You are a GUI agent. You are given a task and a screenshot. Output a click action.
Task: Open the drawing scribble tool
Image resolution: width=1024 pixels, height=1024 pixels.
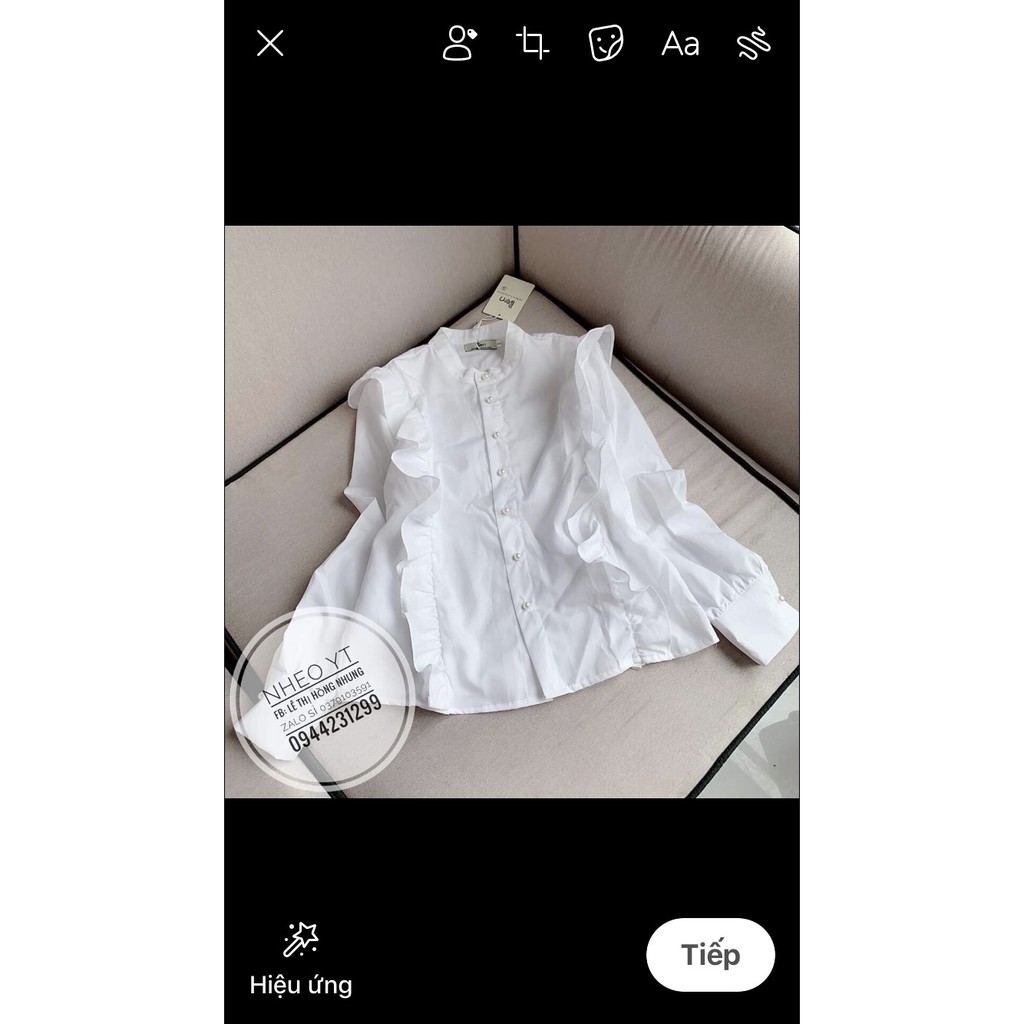pos(752,43)
